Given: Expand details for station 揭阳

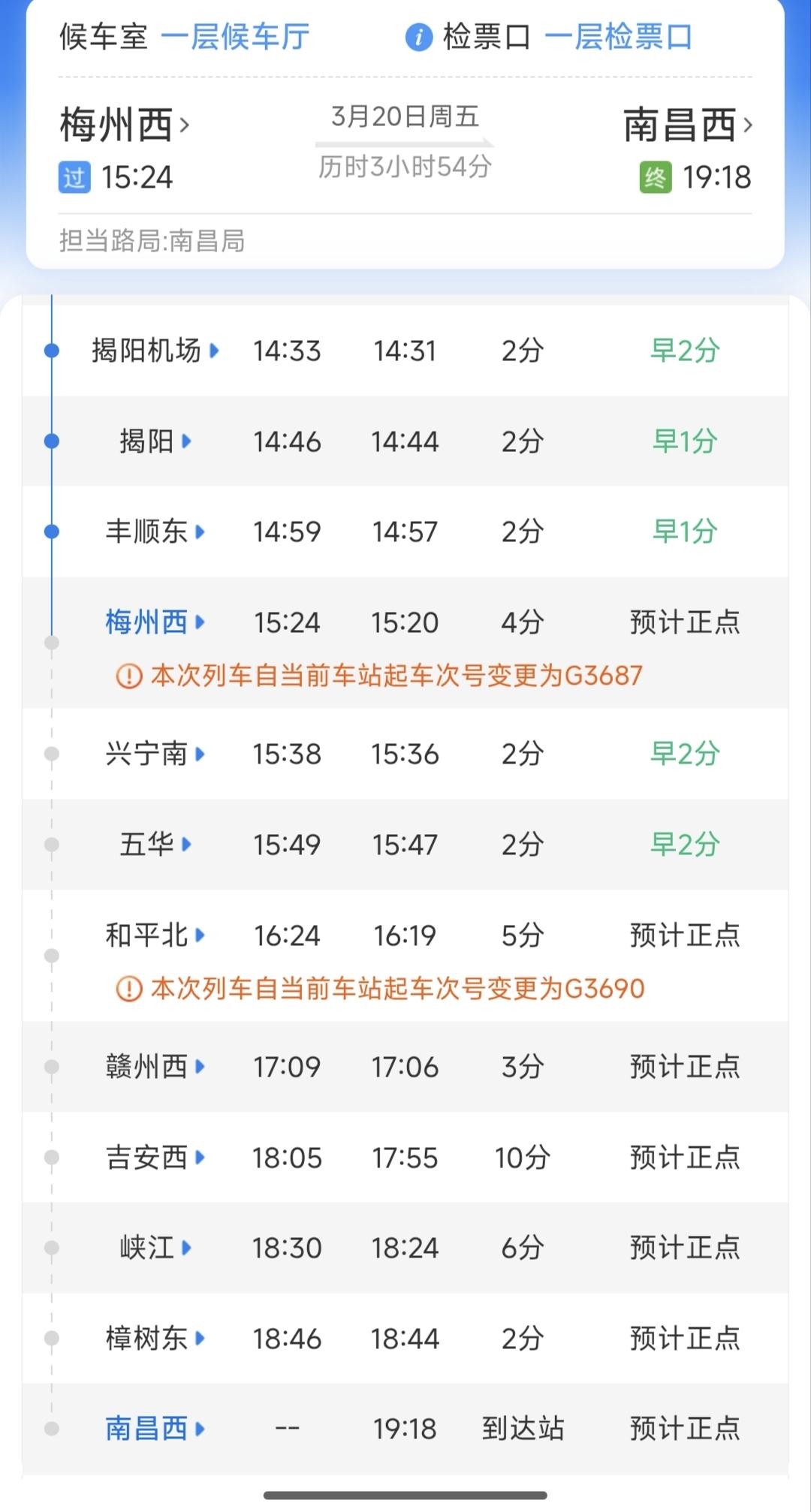Looking at the screenshot, I should 153,441.
